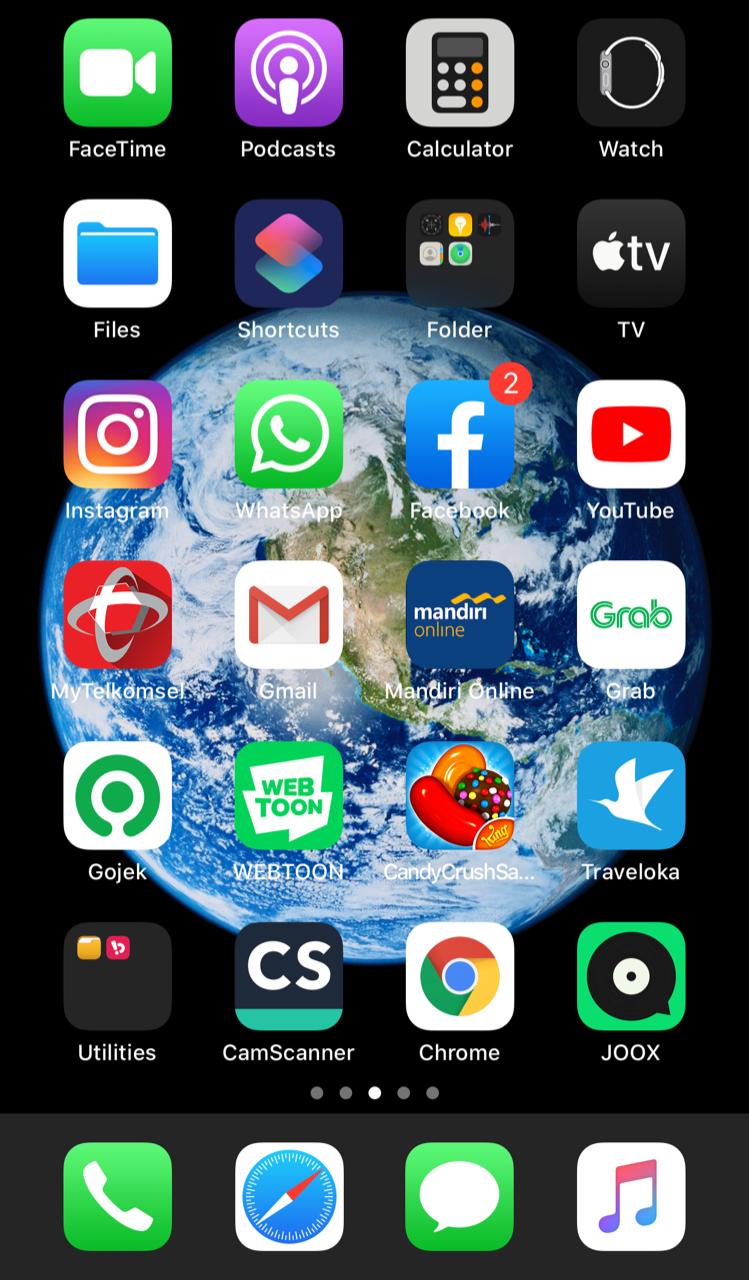This screenshot has height=1280, width=749.
Task: Open the FaceTime app
Action: (x=117, y=73)
